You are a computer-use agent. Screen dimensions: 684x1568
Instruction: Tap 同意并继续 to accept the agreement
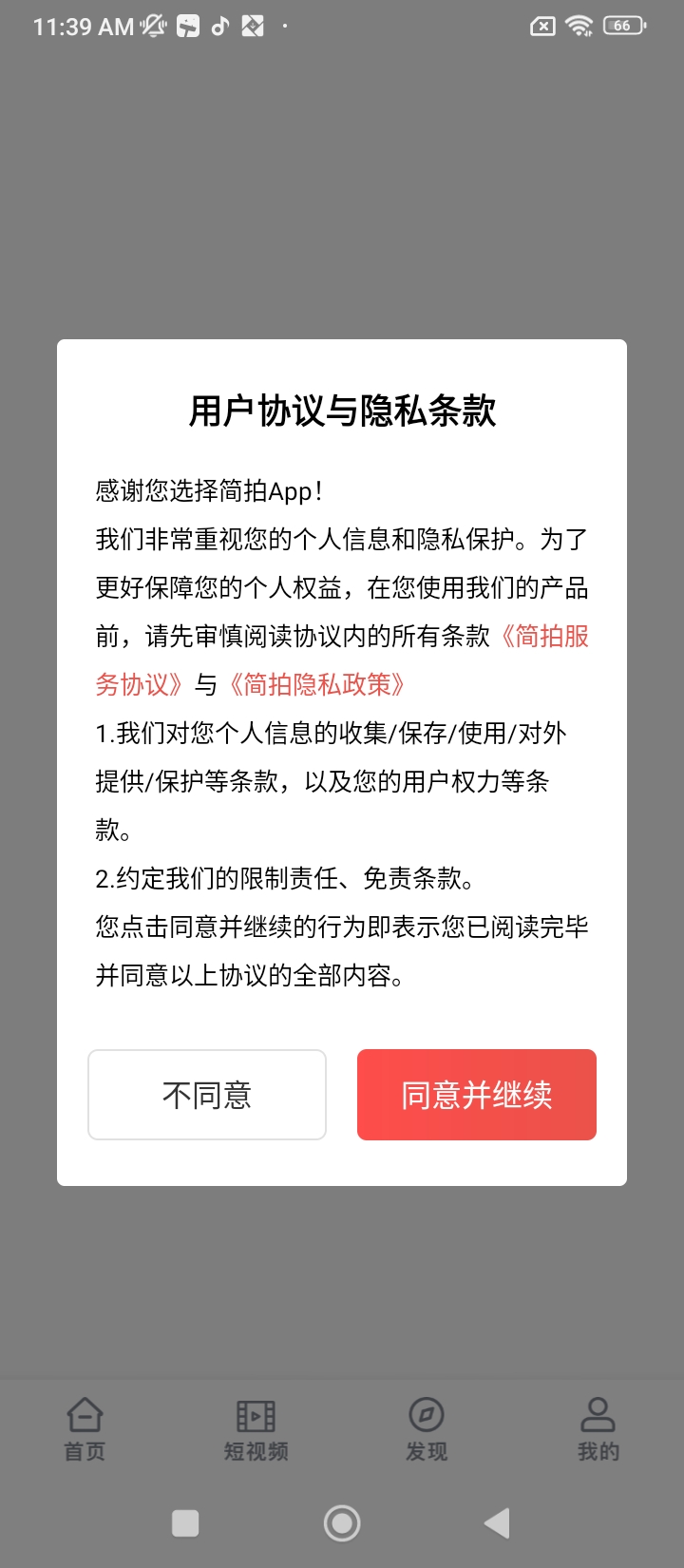pos(476,1095)
